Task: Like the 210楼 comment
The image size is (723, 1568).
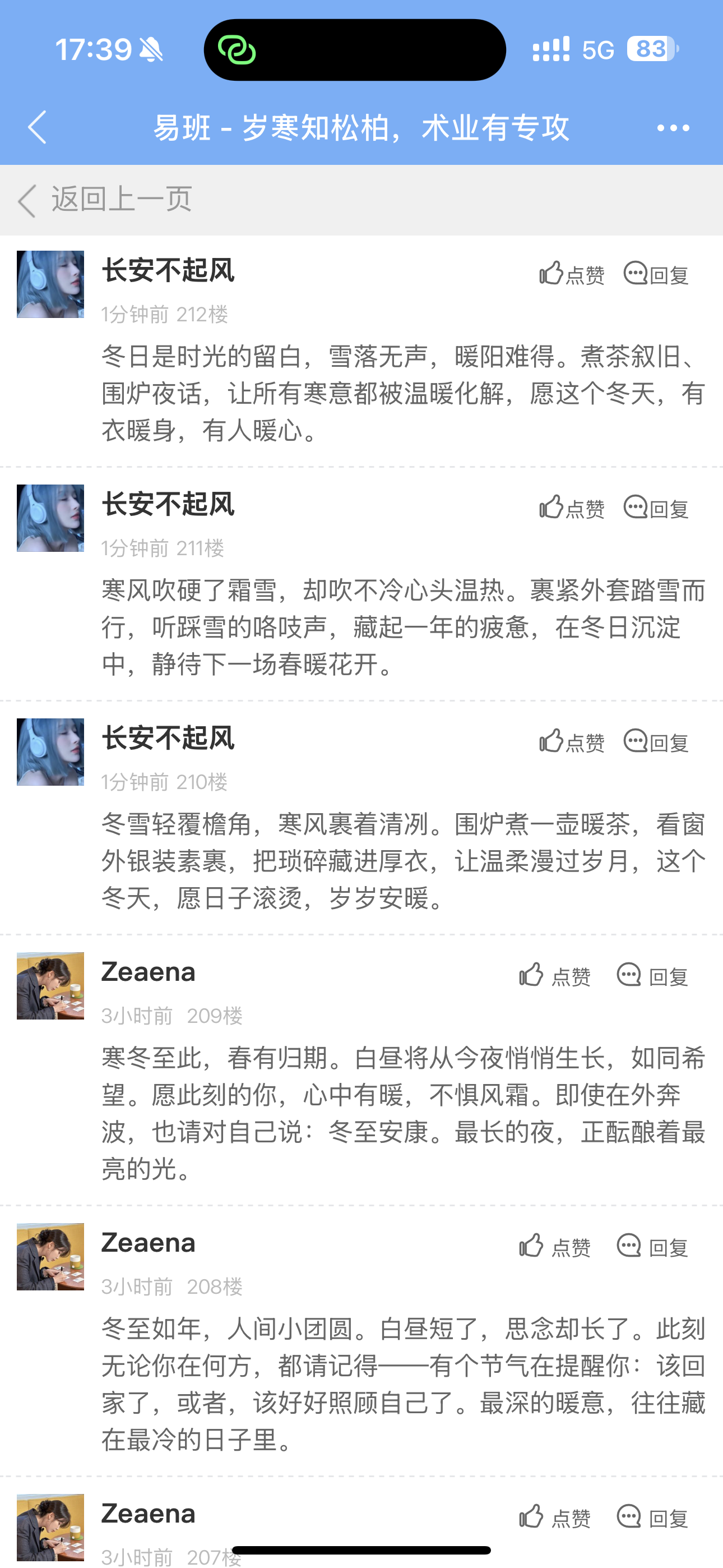Action: pos(572,742)
